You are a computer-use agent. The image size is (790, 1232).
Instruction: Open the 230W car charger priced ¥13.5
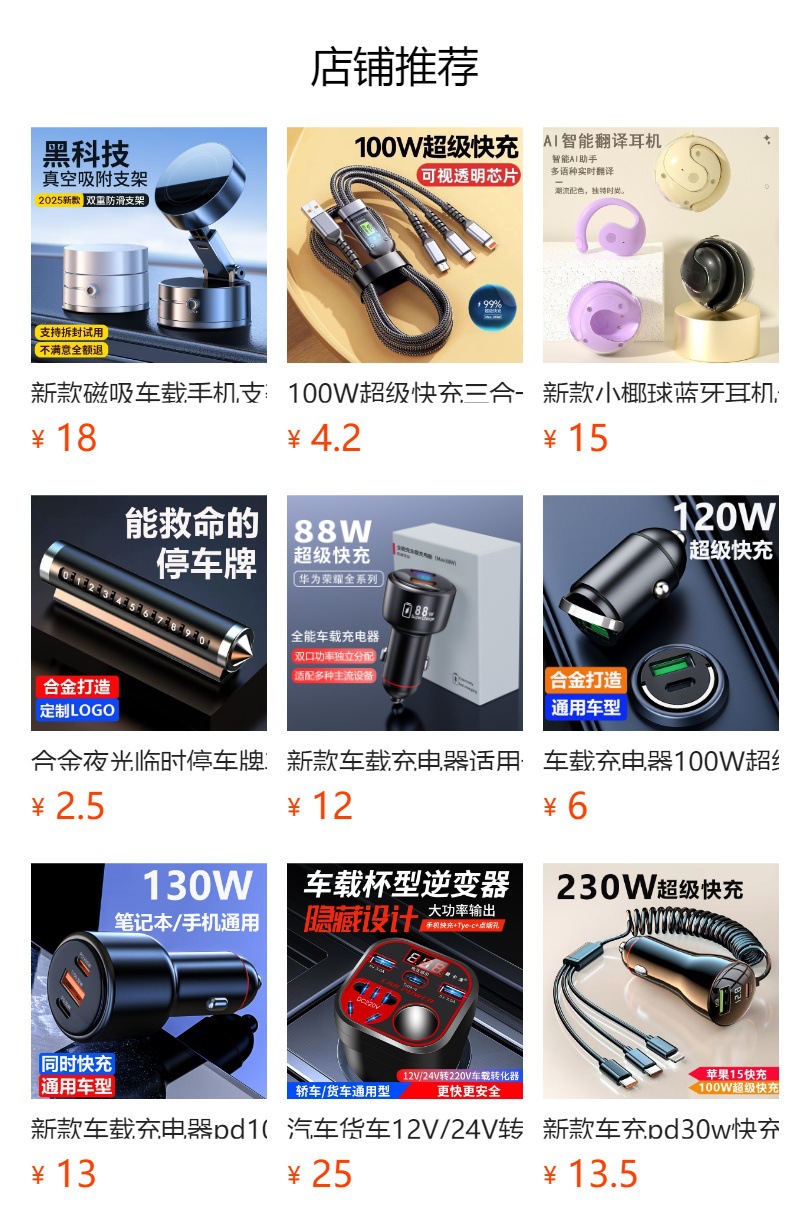661,981
